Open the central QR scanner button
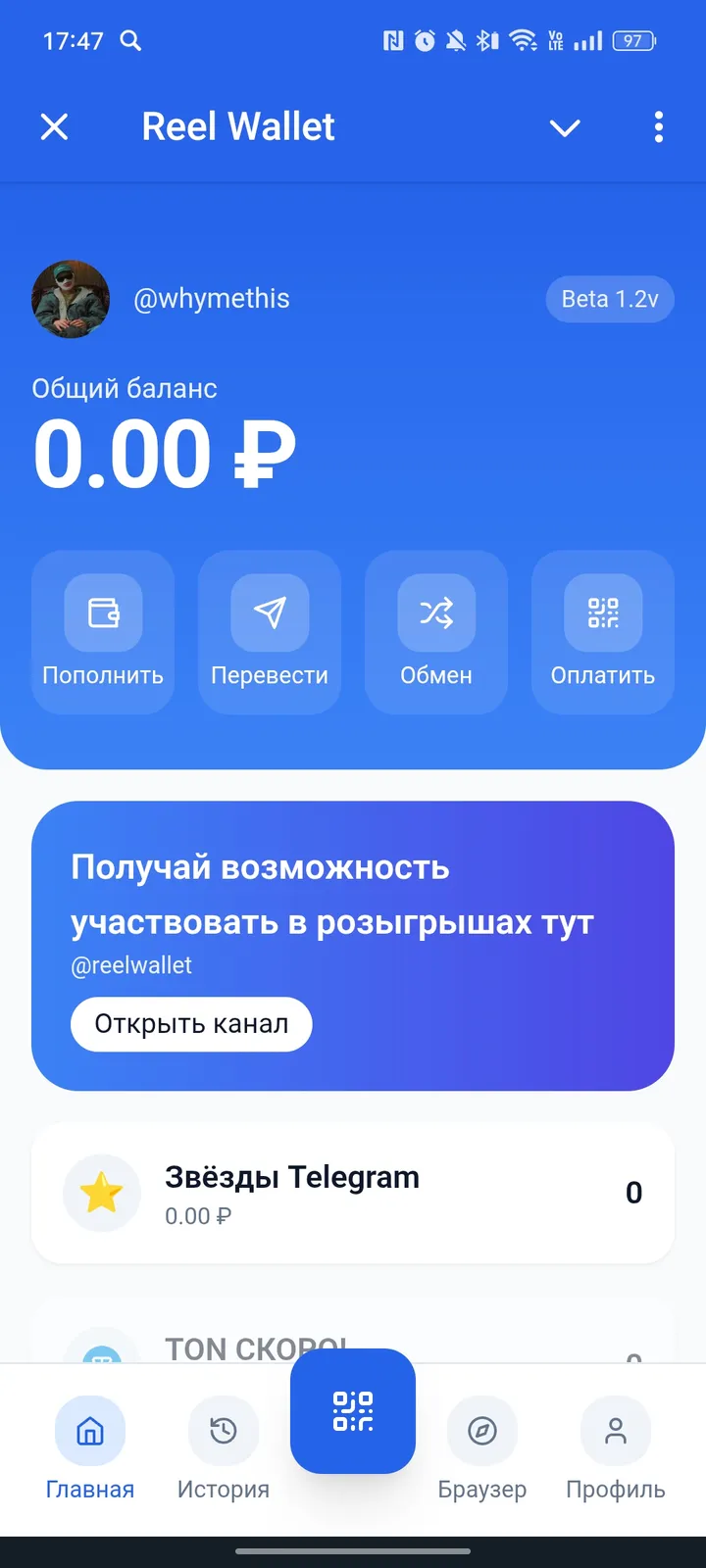706x1568 pixels. (x=353, y=1409)
